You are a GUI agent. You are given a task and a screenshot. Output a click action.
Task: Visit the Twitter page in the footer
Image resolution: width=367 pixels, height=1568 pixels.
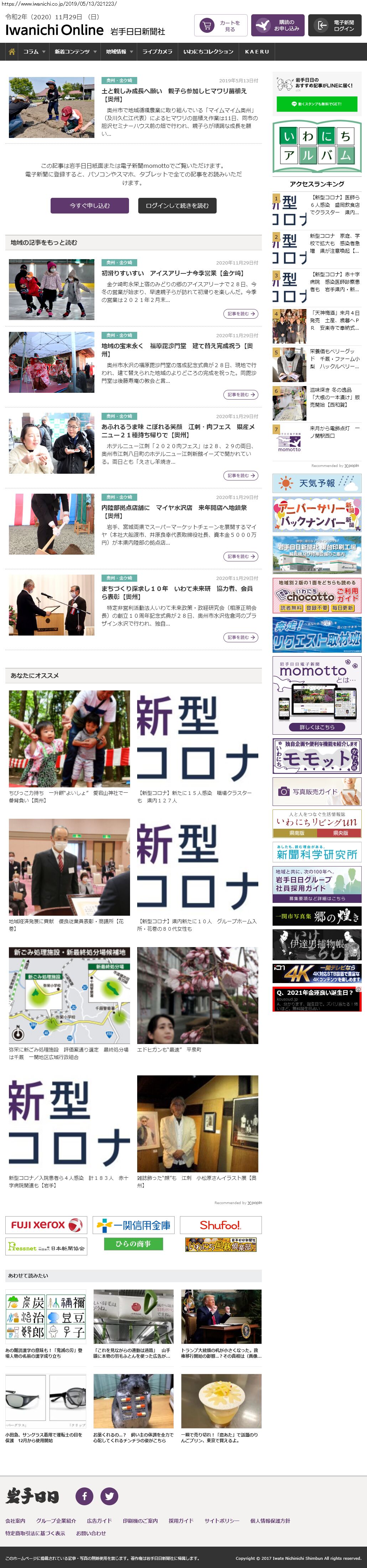point(109,1496)
